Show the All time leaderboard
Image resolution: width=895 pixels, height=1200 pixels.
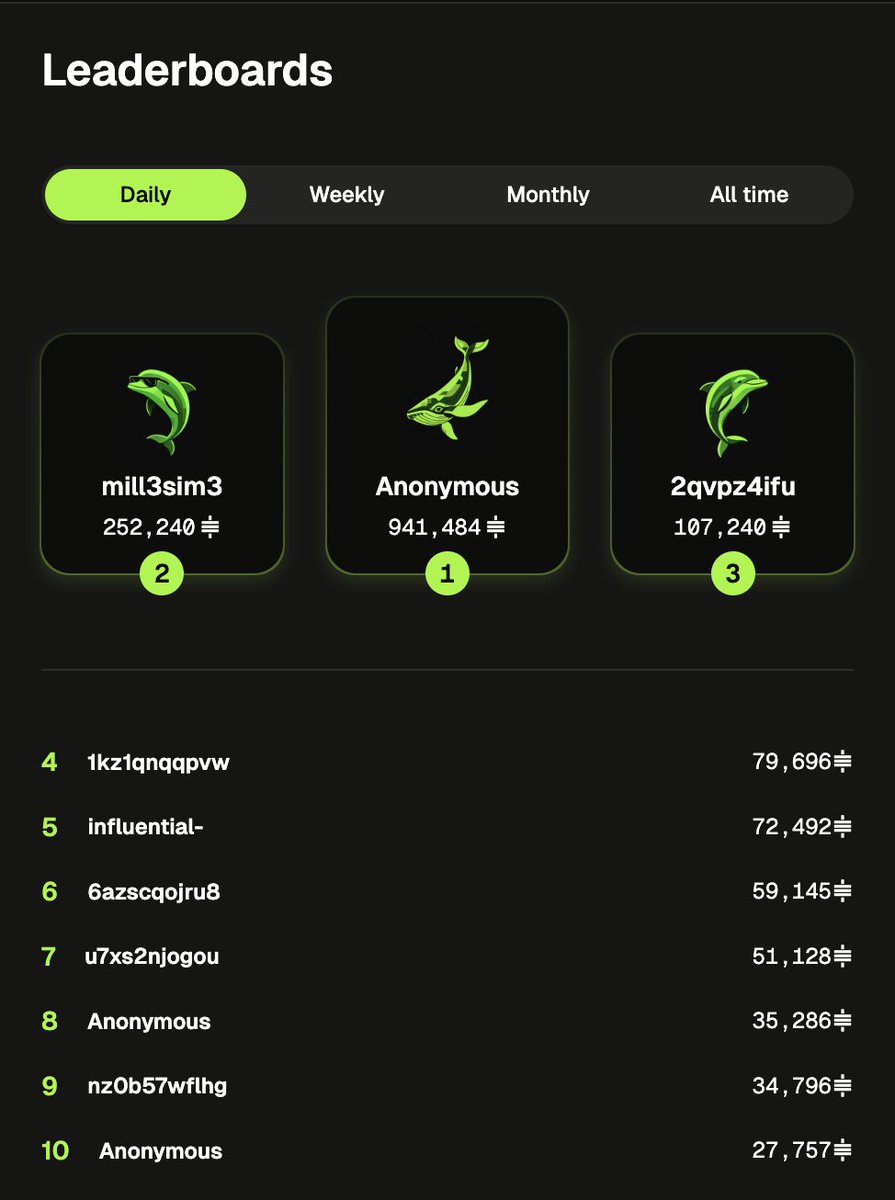tap(749, 194)
